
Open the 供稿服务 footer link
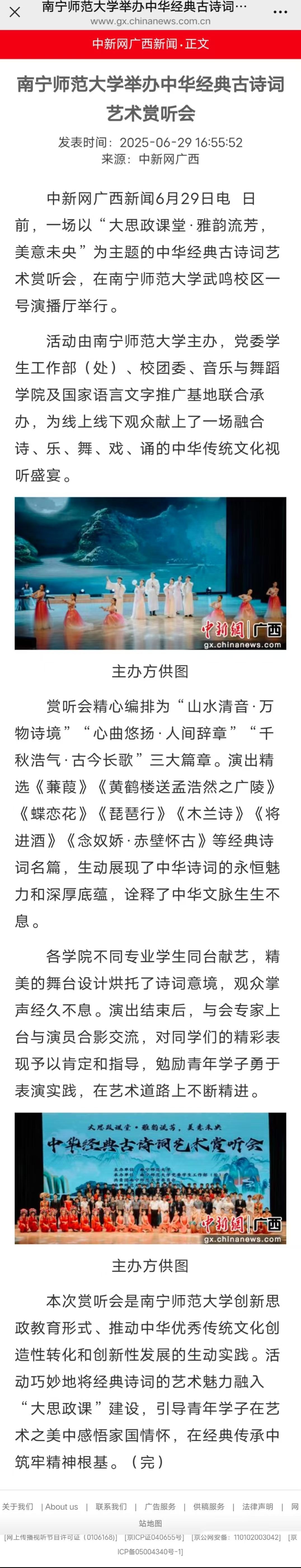(209, 1506)
